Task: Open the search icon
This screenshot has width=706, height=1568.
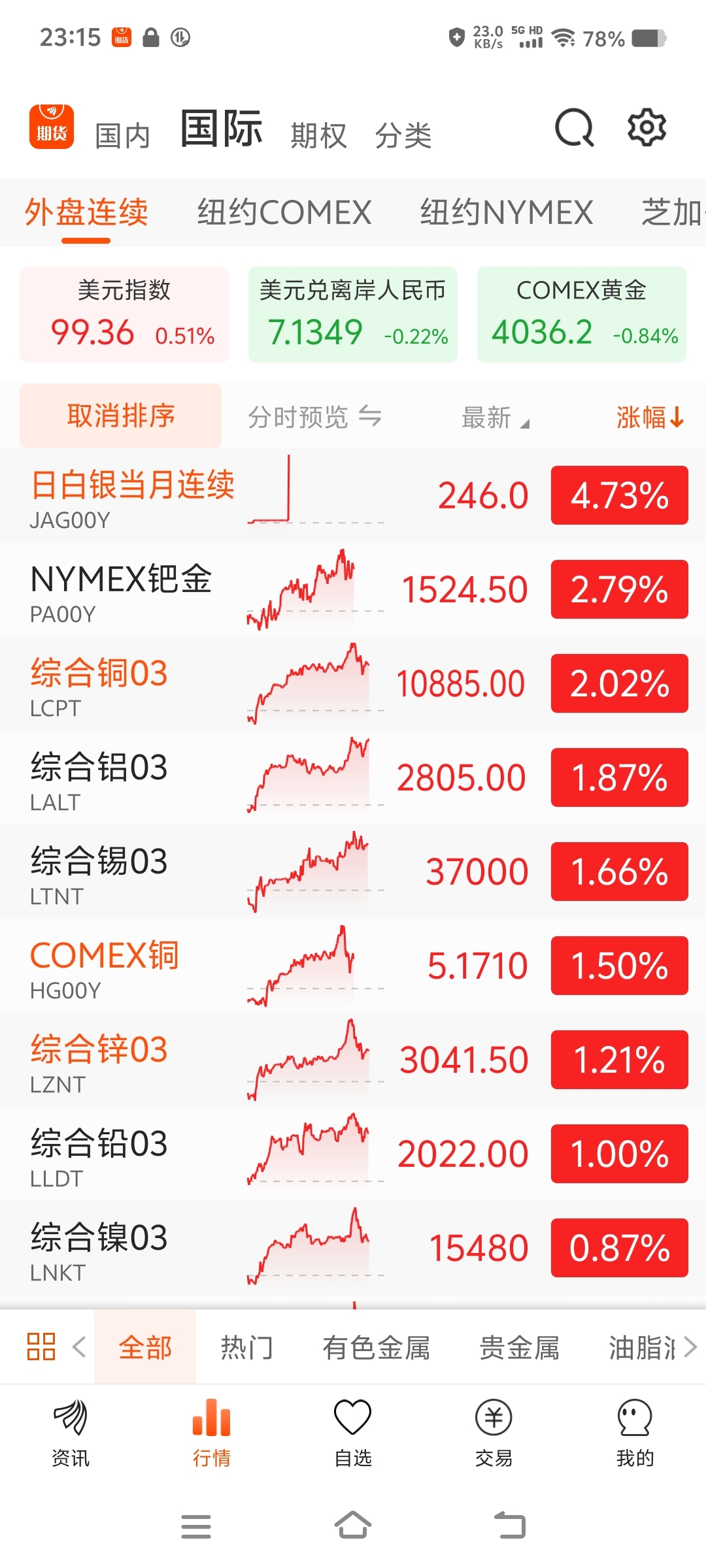Action: pyautogui.click(x=574, y=127)
